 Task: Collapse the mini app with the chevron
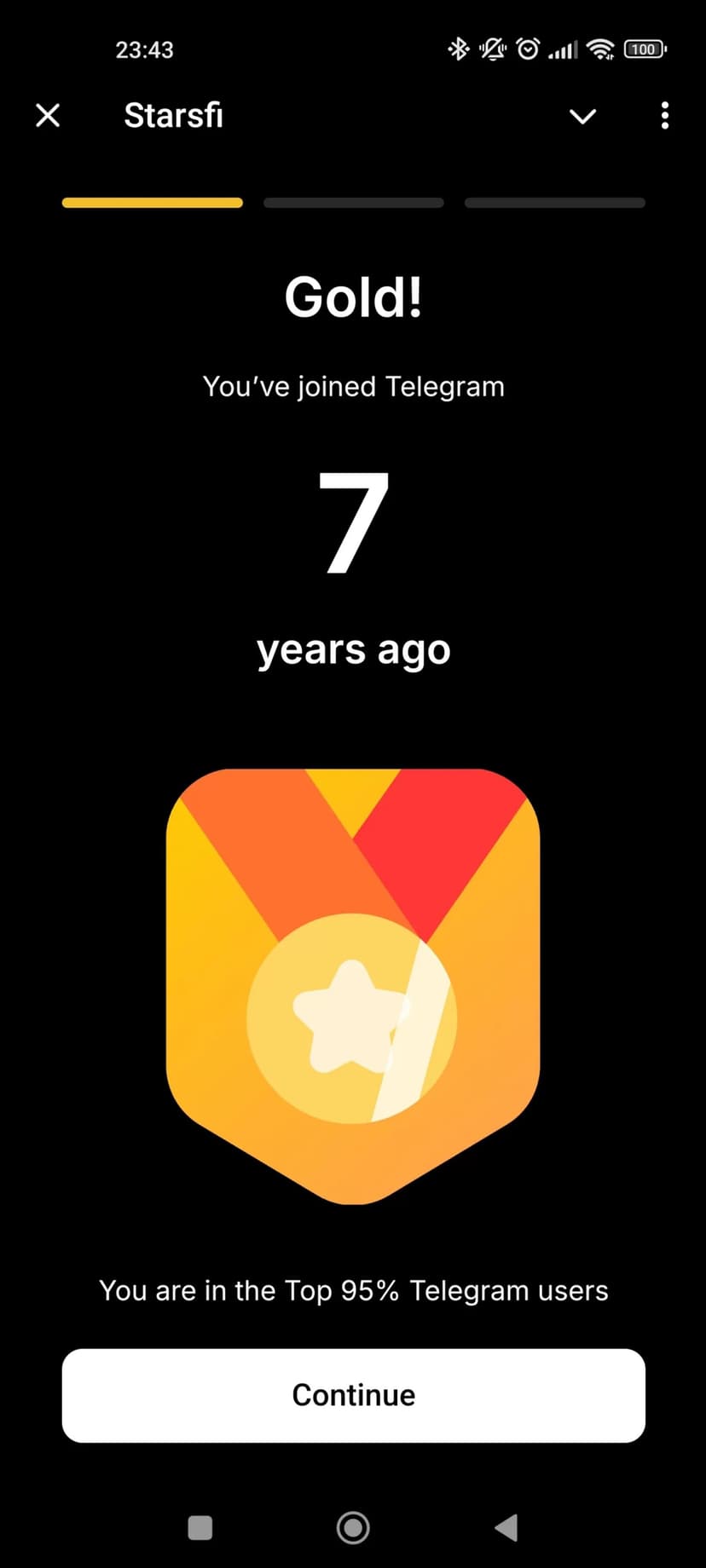coord(582,116)
